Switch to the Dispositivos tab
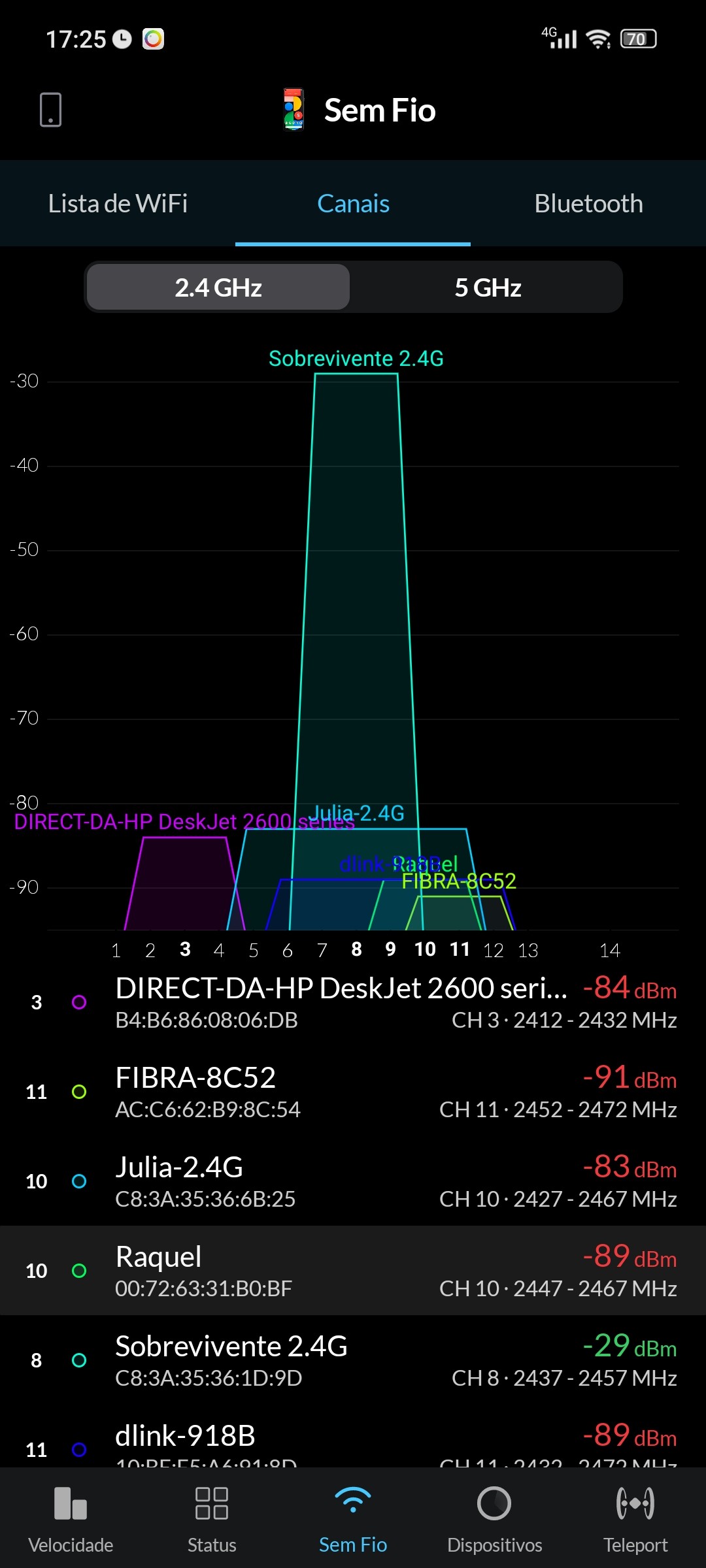 coord(494,1519)
